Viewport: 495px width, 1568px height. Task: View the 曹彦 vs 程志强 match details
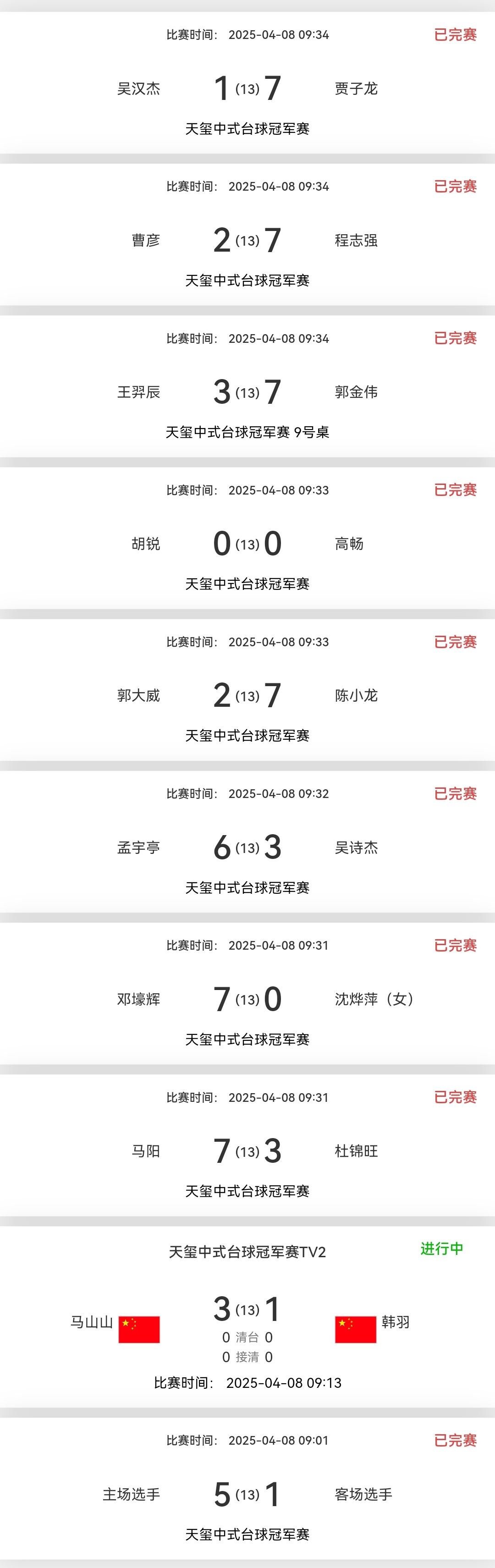247,240
